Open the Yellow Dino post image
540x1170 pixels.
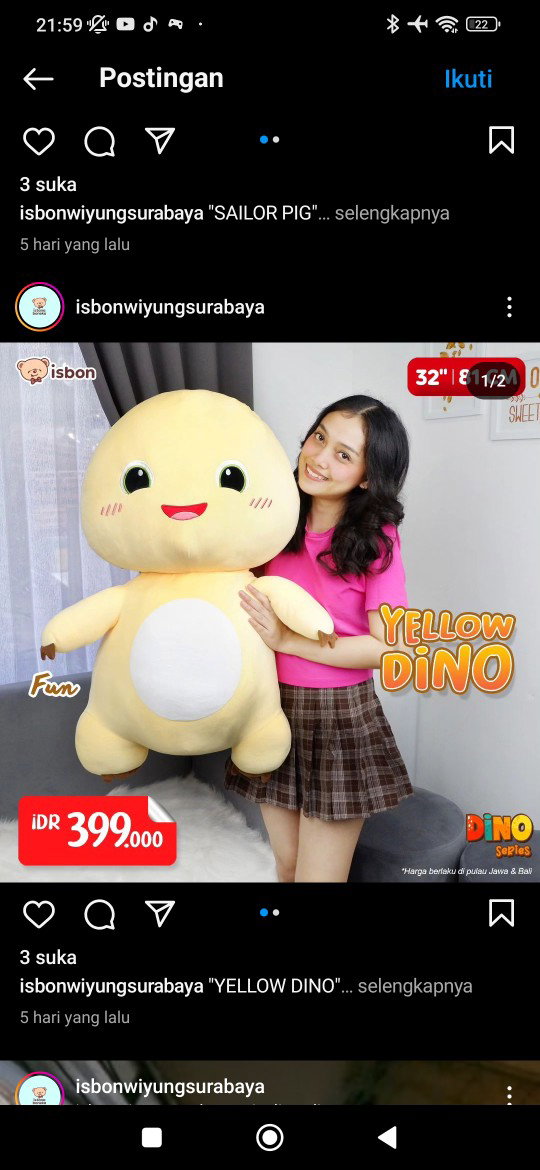[x=270, y=612]
